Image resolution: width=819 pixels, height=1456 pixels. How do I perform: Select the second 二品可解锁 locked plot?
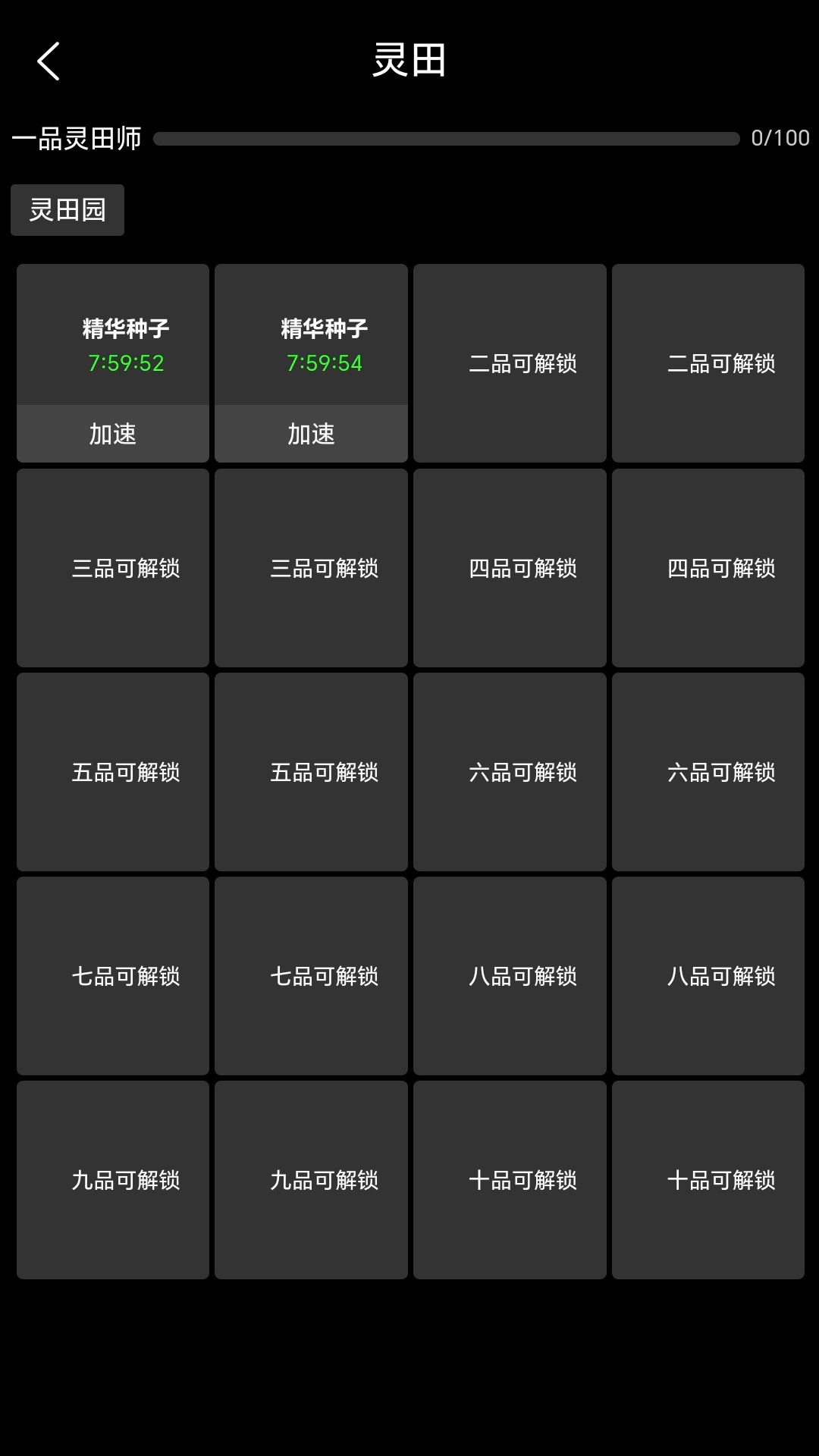[x=708, y=363]
